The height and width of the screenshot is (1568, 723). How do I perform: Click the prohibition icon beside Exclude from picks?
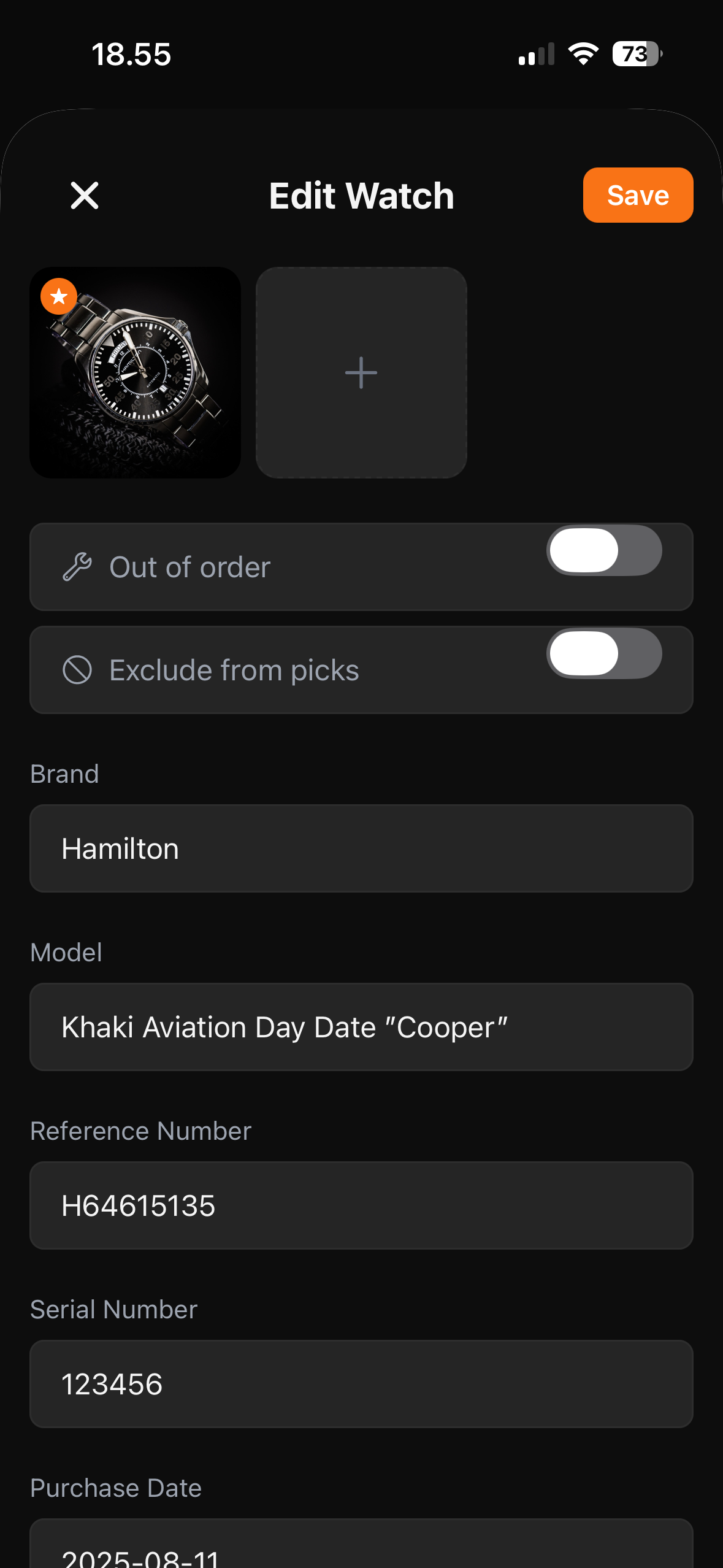pyautogui.click(x=77, y=670)
